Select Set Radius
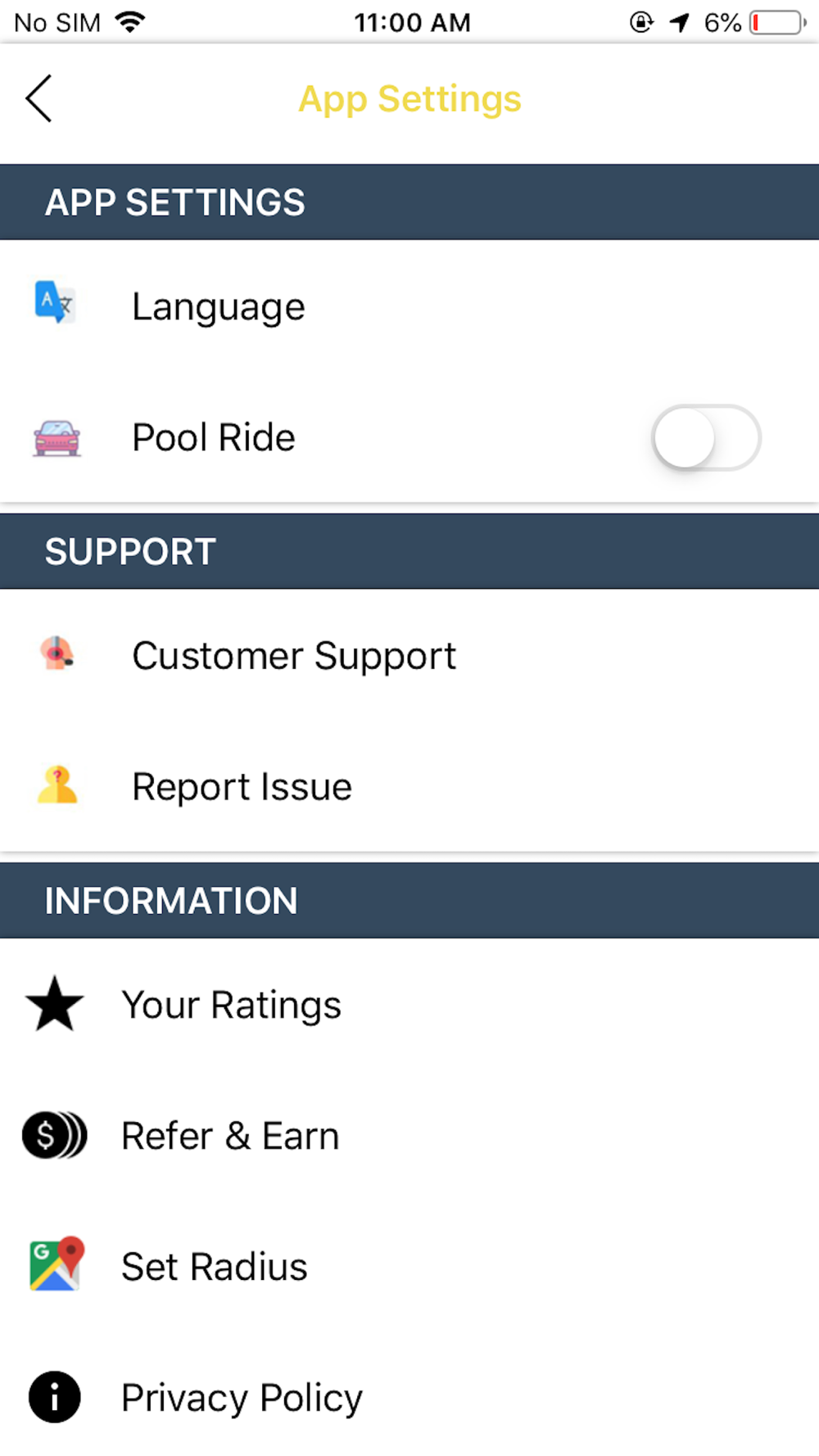Viewport: 819px width, 1456px height. 409,1266
